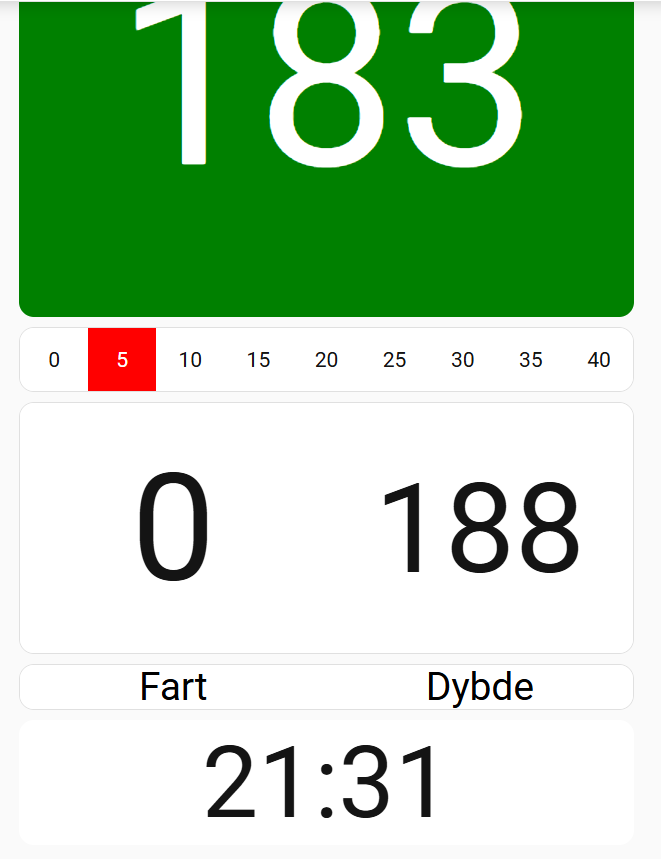Switch the number row to 25

[x=394, y=359]
